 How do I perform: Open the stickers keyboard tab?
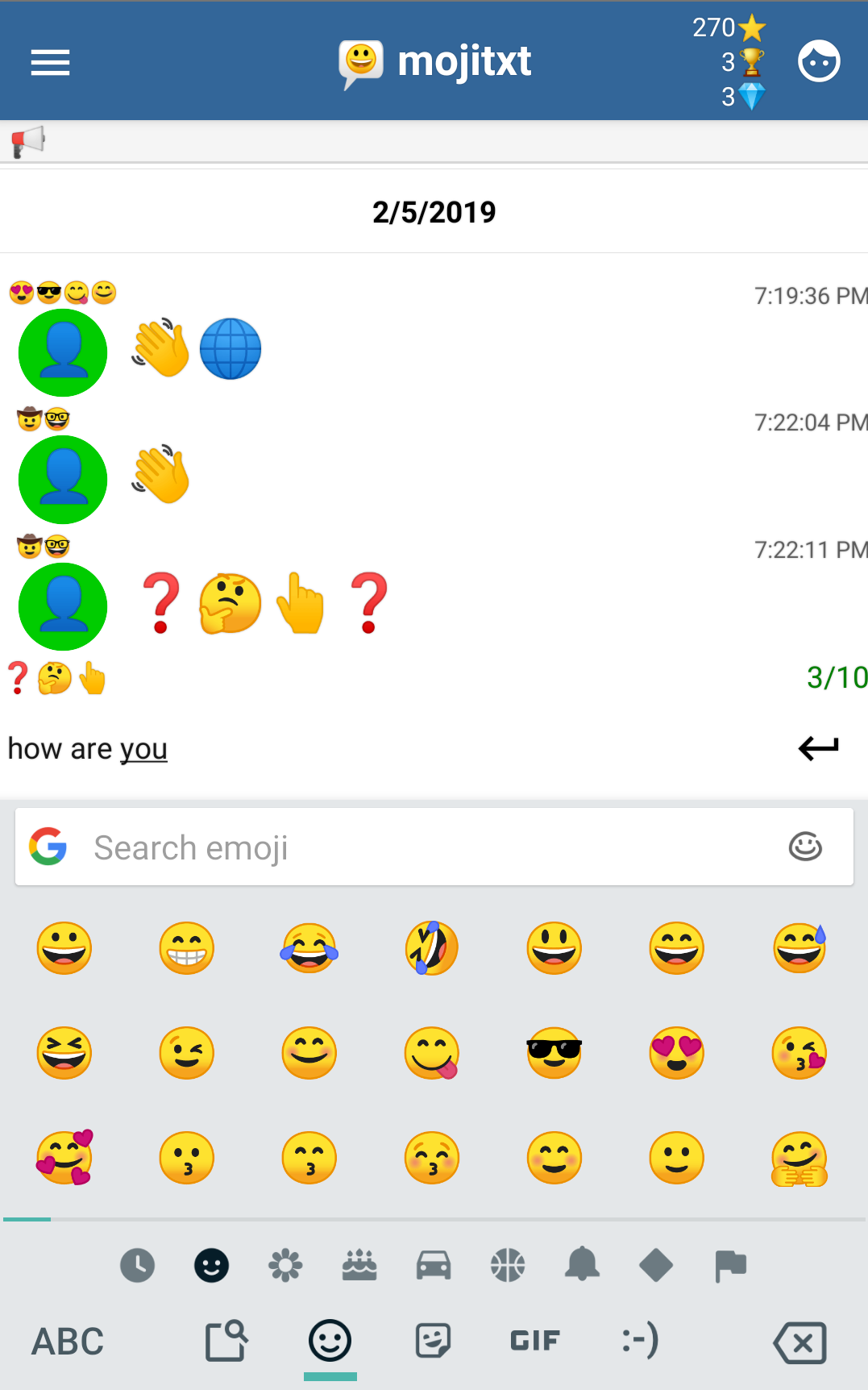(433, 1342)
